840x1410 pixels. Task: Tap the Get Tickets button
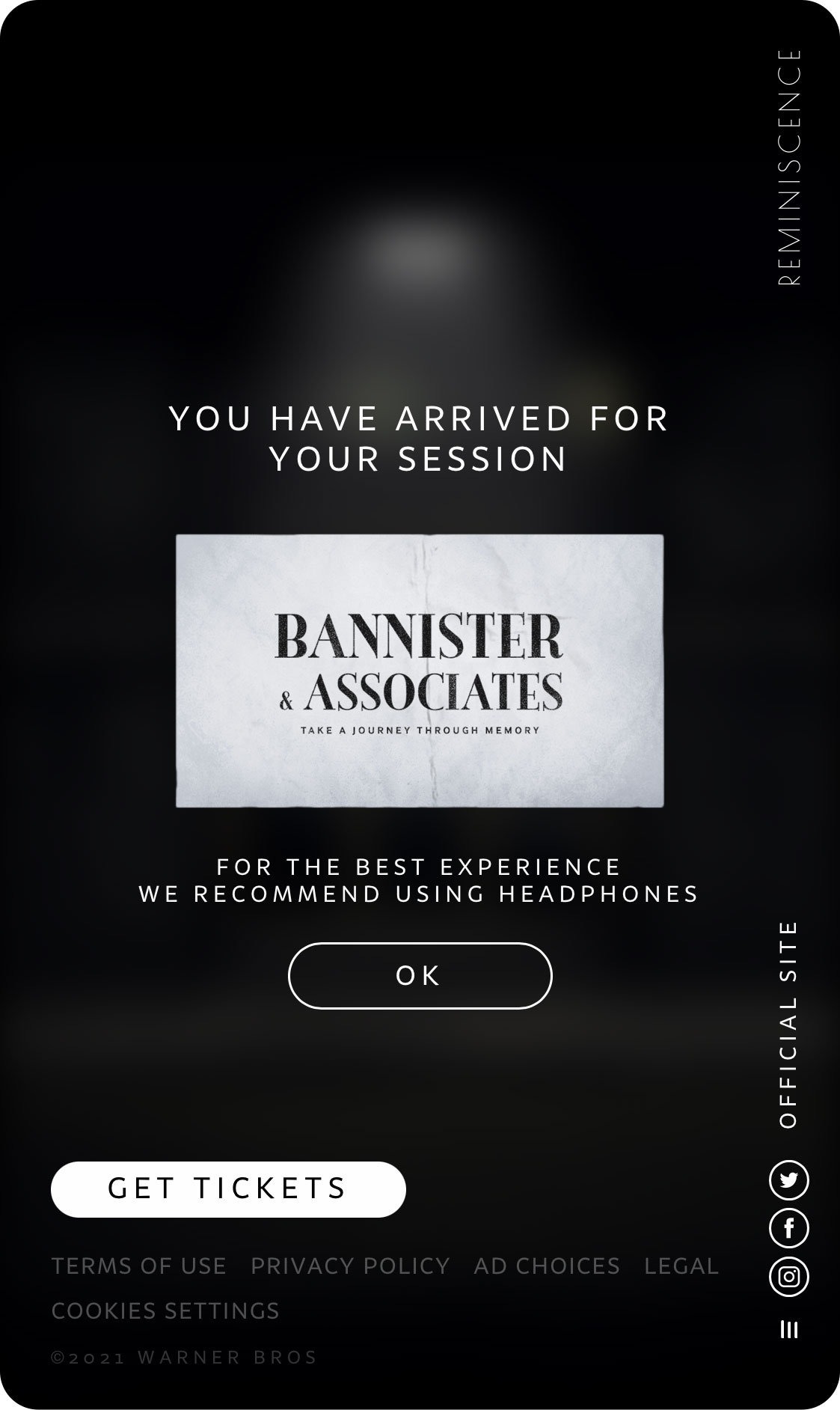coord(228,1189)
